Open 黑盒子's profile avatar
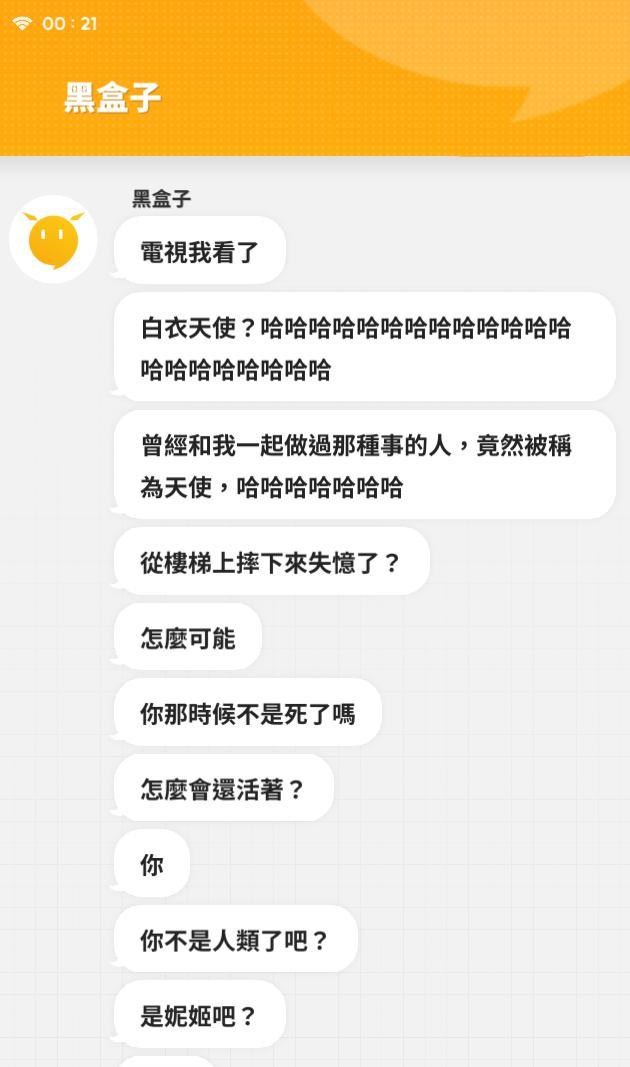This screenshot has height=1067, width=630. 53,239
